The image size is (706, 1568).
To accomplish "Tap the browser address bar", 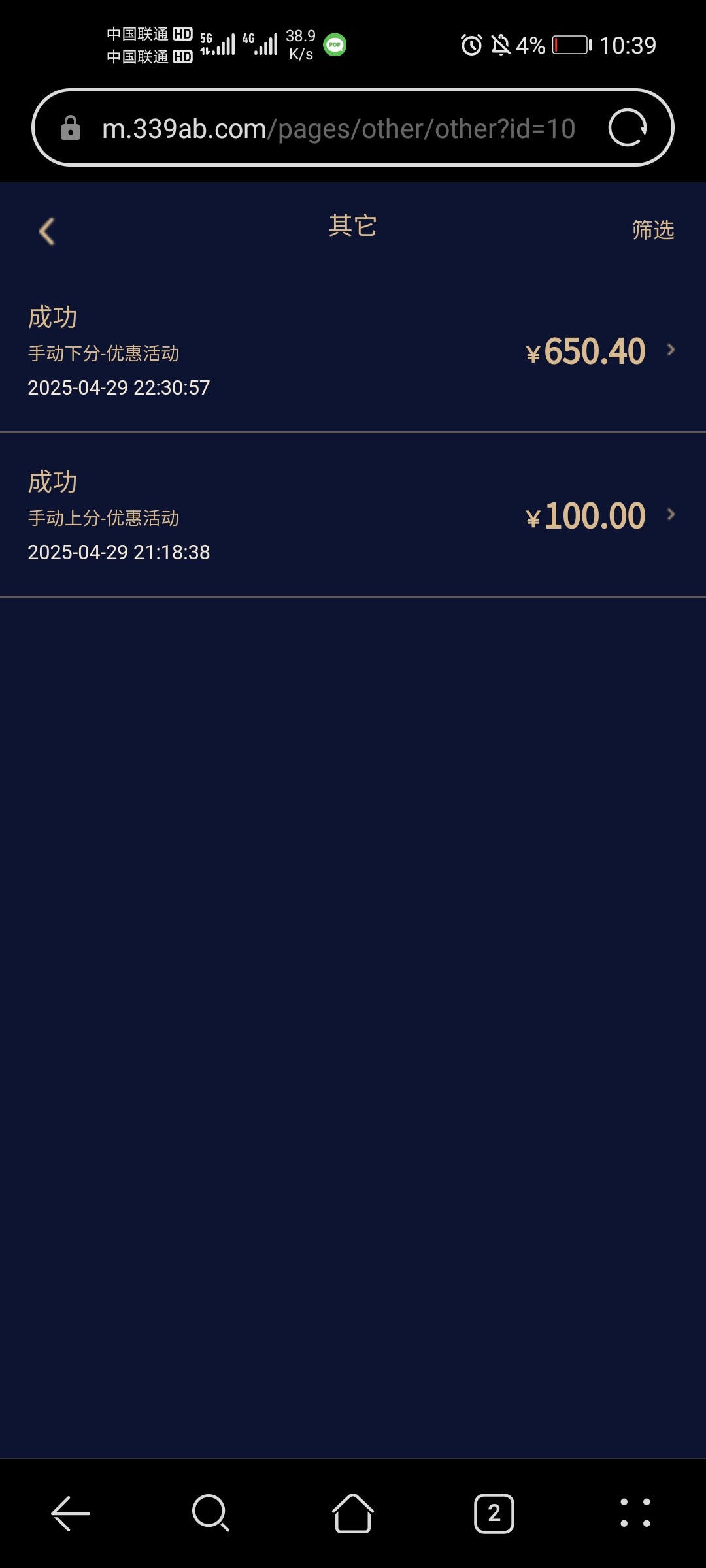I will (339, 129).
